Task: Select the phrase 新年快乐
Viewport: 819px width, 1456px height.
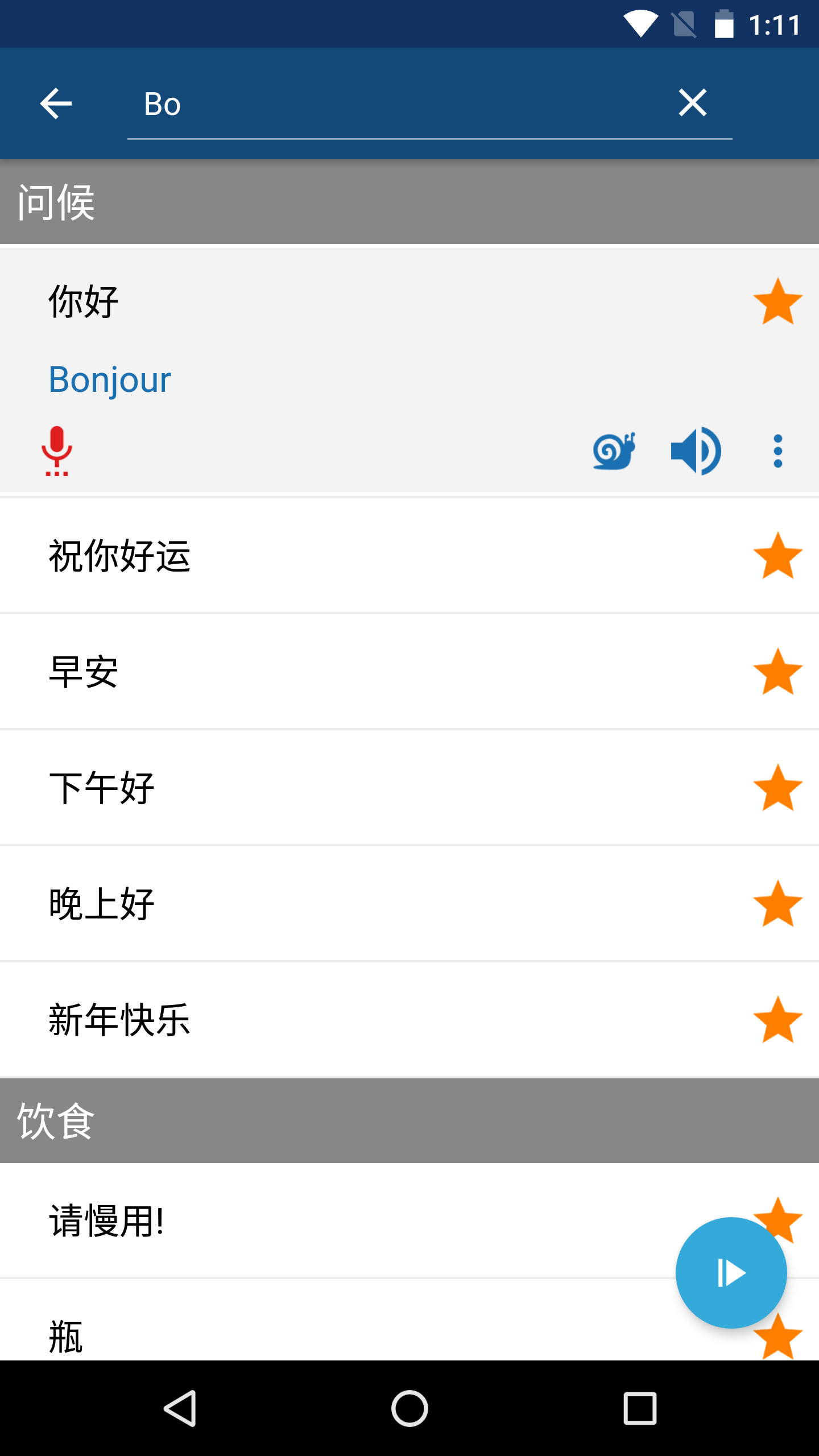Action: [x=341, y=1020]
